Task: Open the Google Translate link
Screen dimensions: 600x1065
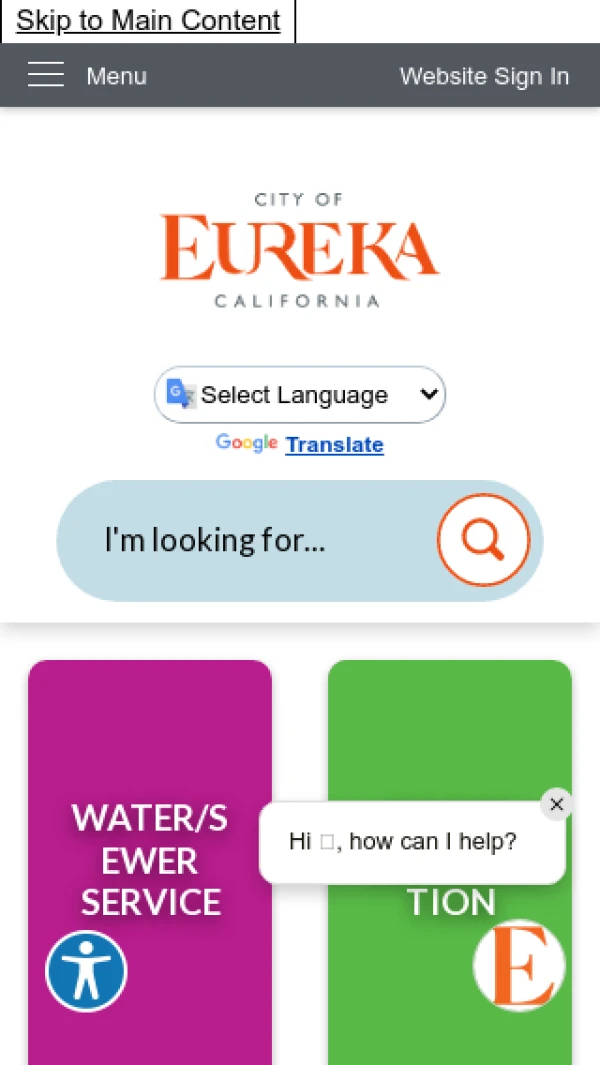Action: pos(334,445)
